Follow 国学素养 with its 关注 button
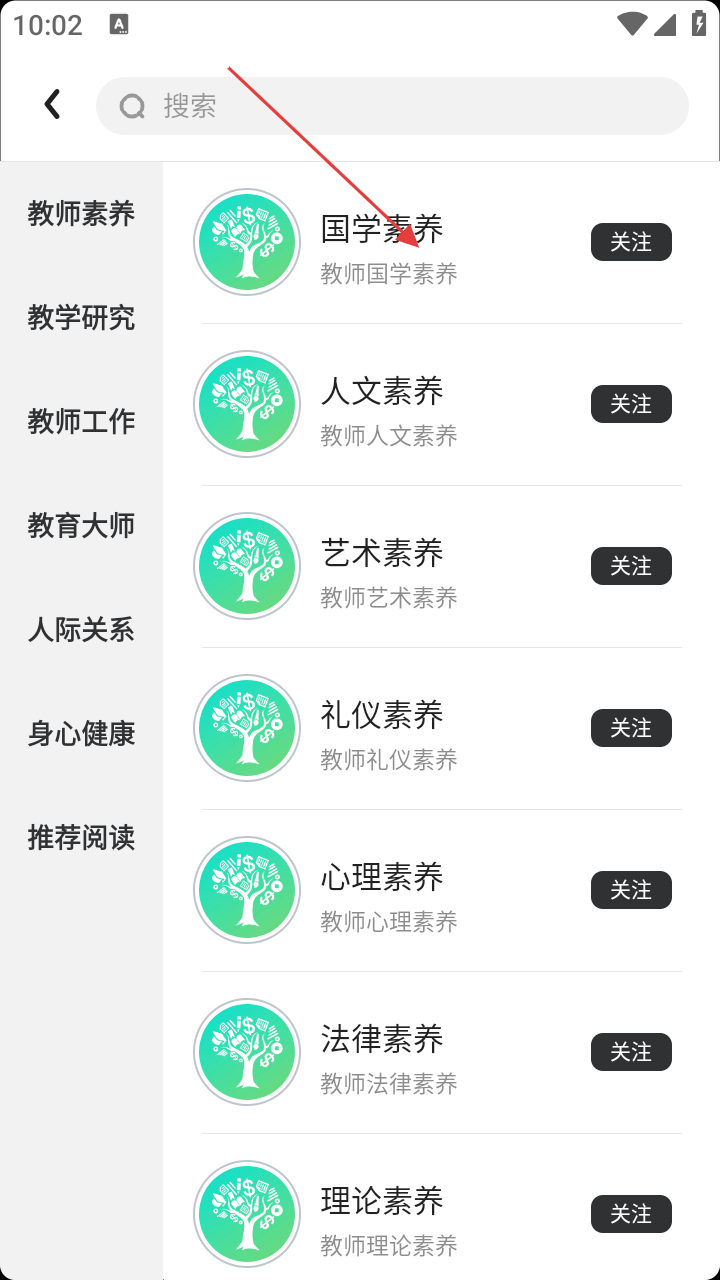 [631, 242]
